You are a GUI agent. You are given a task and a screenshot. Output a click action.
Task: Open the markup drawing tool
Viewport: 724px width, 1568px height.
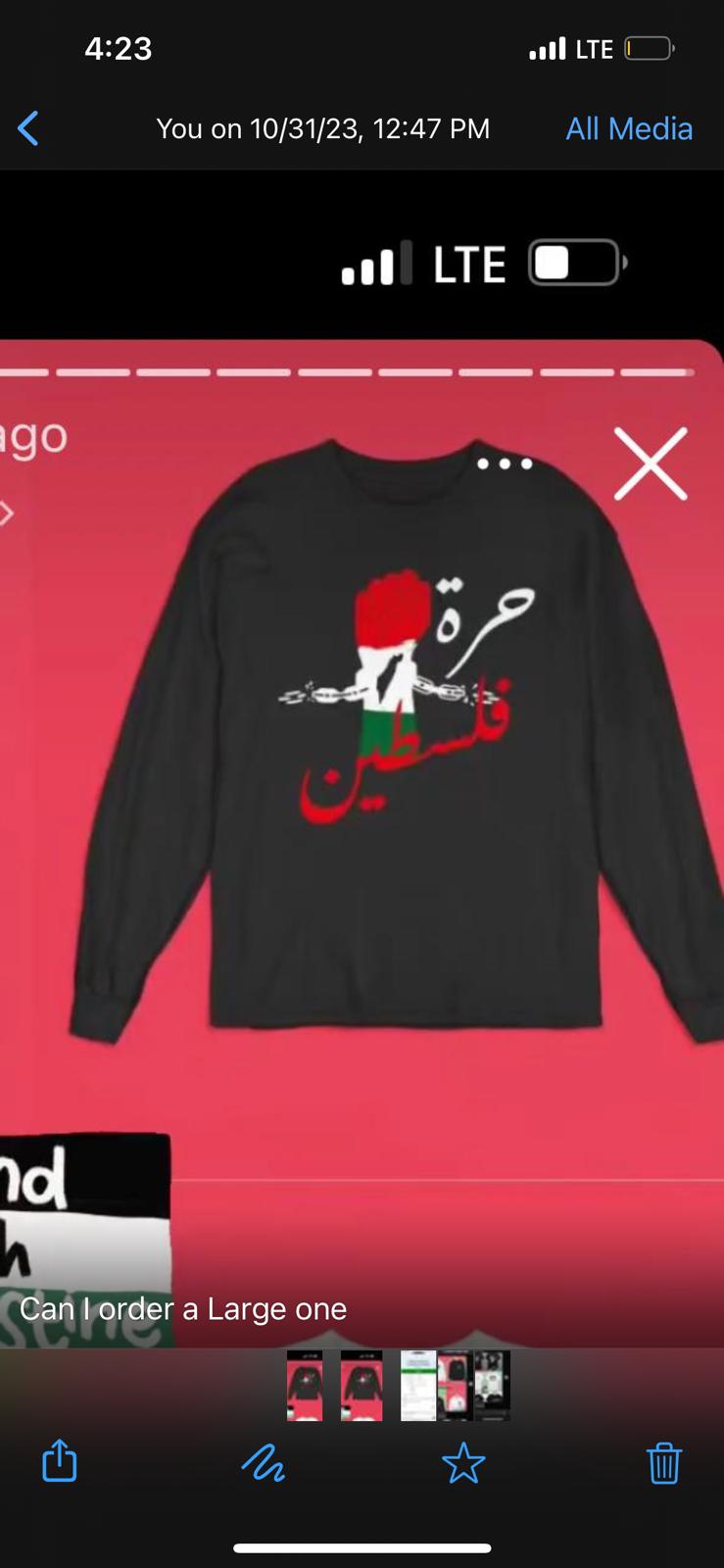point(263,1464)
